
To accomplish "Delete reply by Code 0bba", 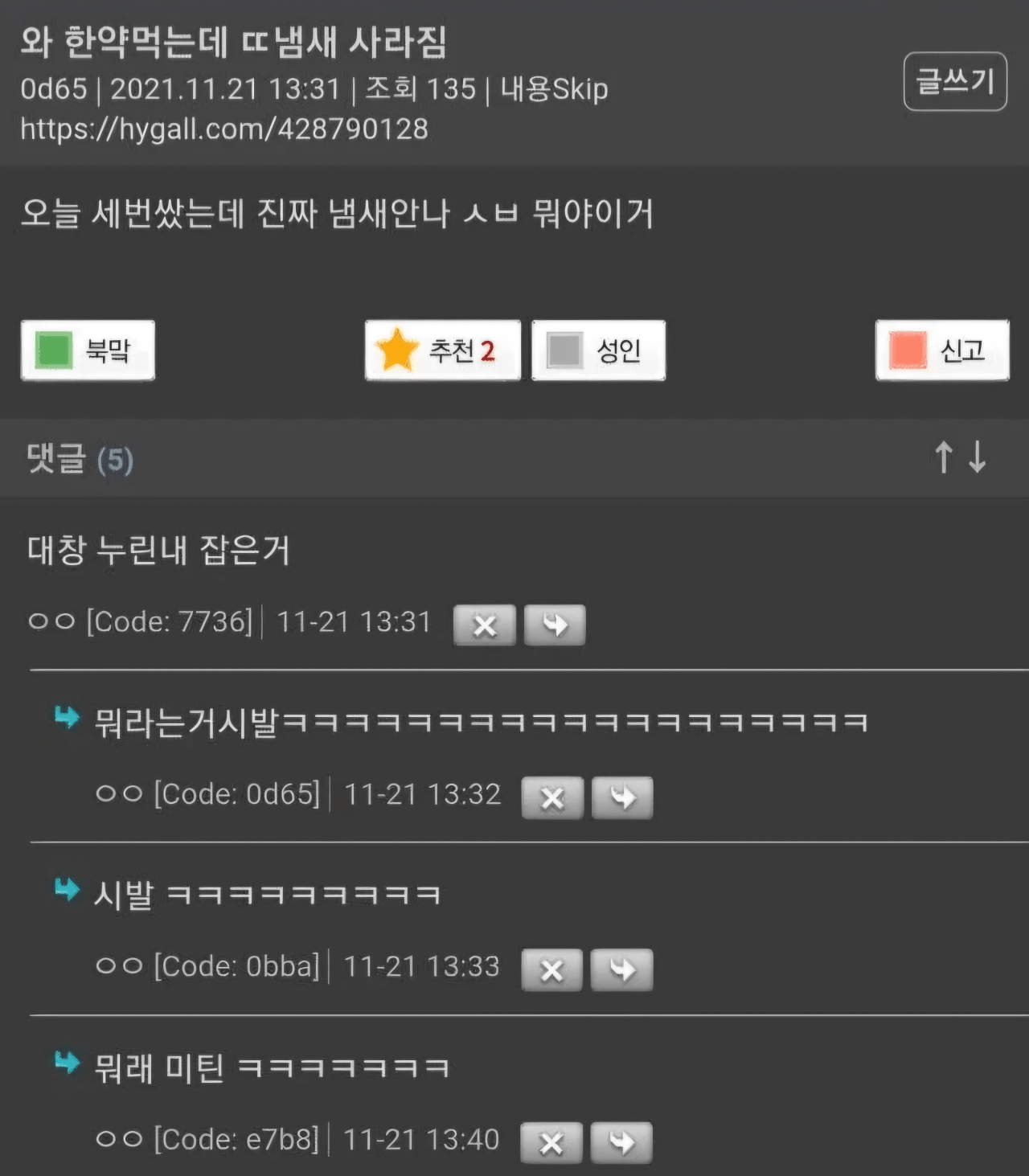I will coord(551,970).
